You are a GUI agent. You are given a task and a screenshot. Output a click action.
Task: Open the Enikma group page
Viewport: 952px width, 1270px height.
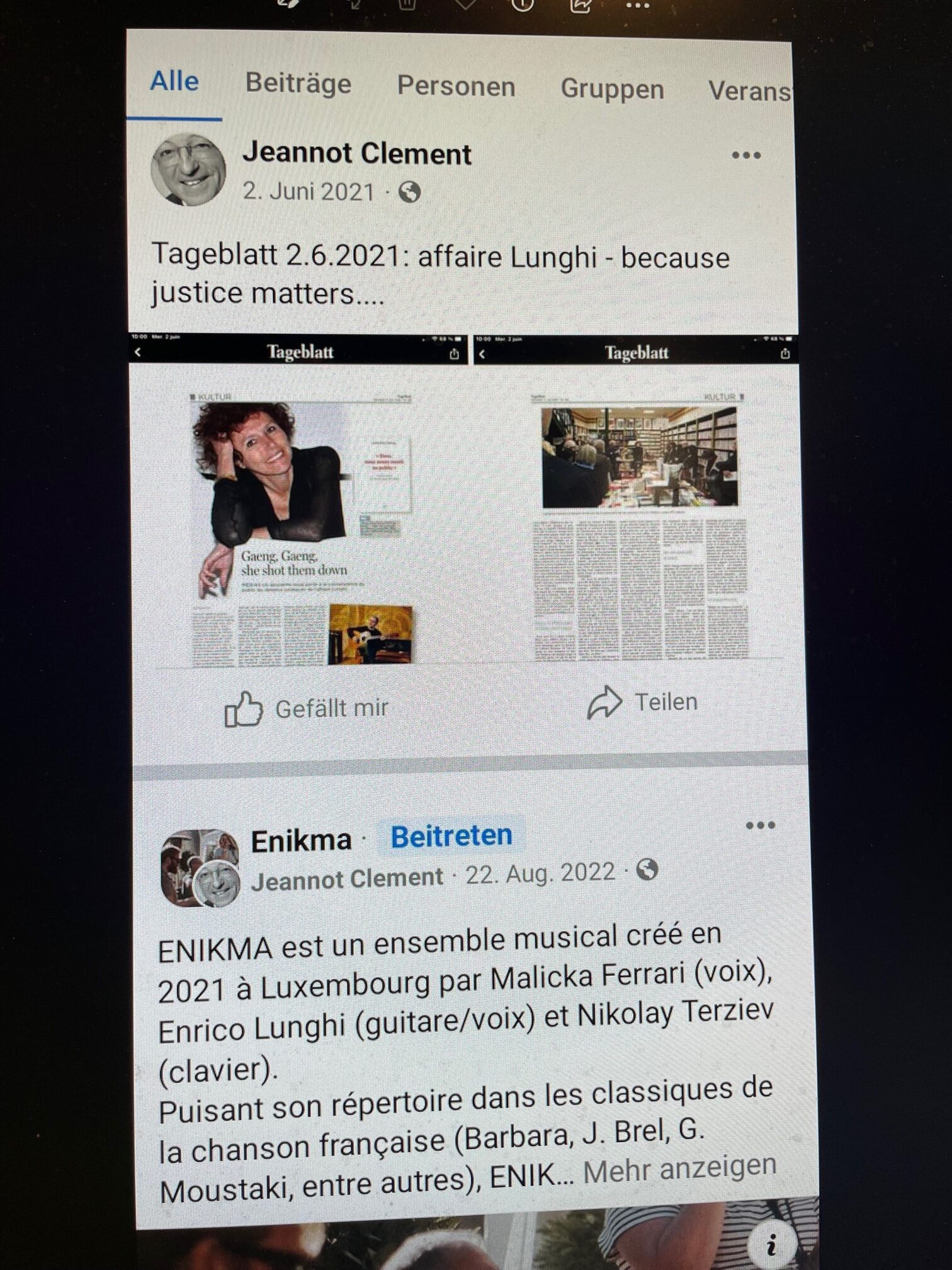coord(301,840)
